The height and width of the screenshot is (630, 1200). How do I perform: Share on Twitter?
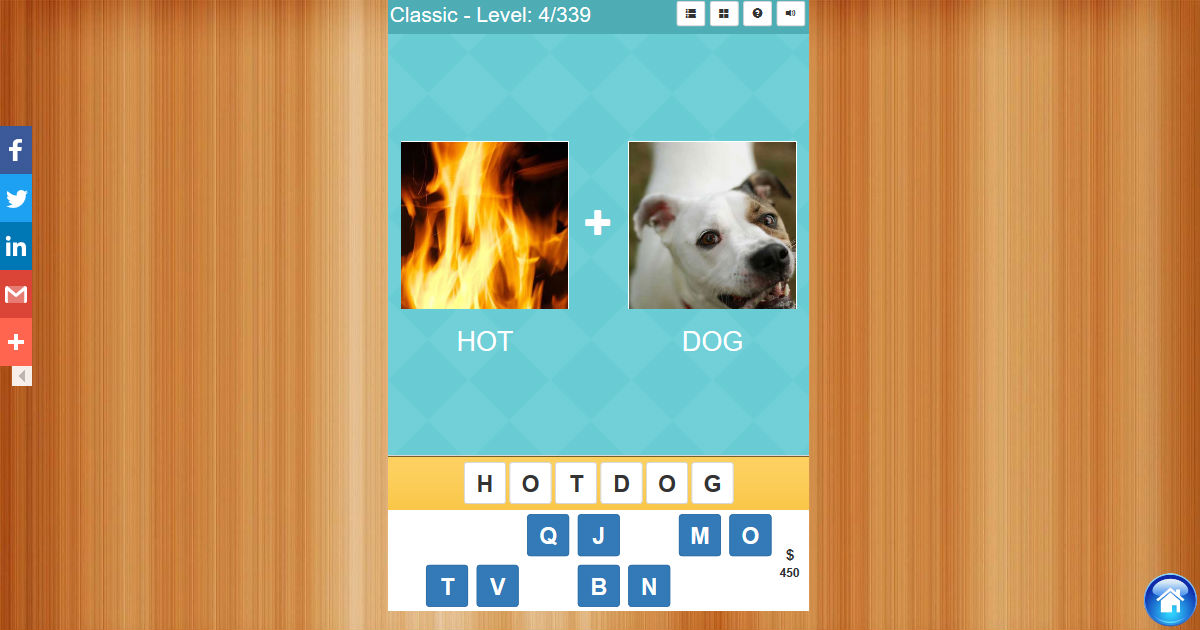click(x=16, y=198)
